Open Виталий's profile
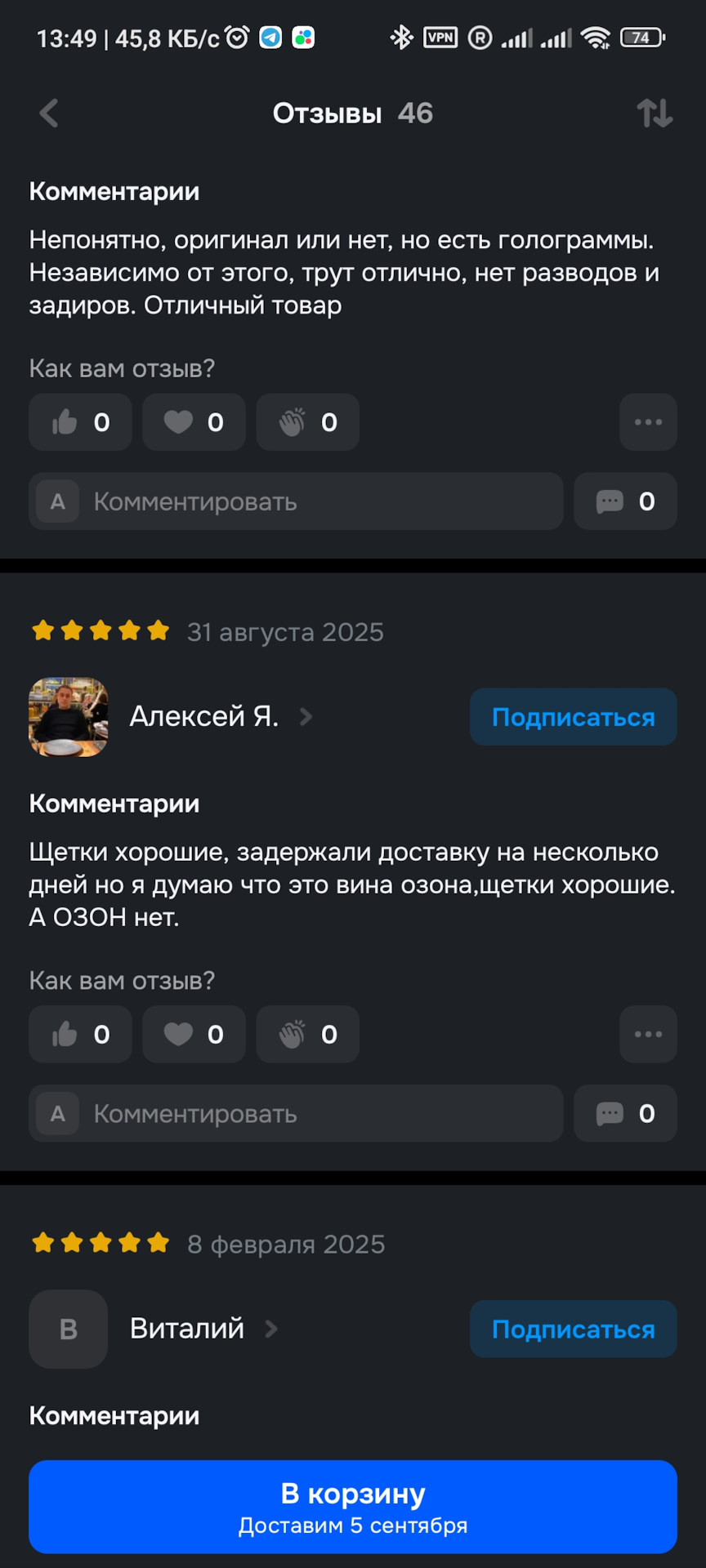Image resolution: width=706 pixels, height=1568 pixels. pyautogui.click(x=187, y=1330)
